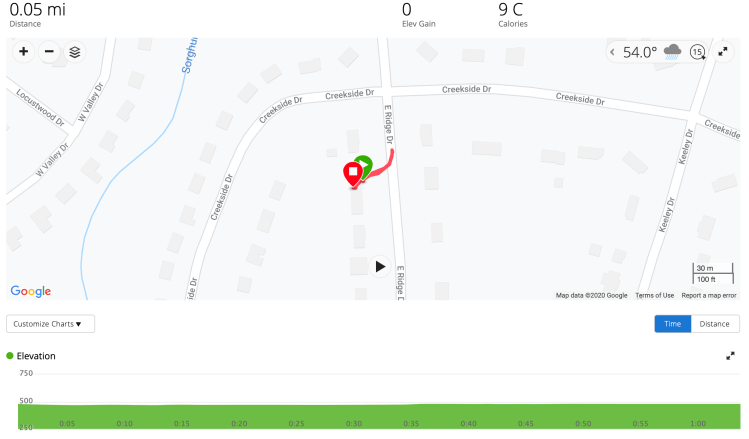
Task: Expand the map to fullscreen
Action: [724, 52]
